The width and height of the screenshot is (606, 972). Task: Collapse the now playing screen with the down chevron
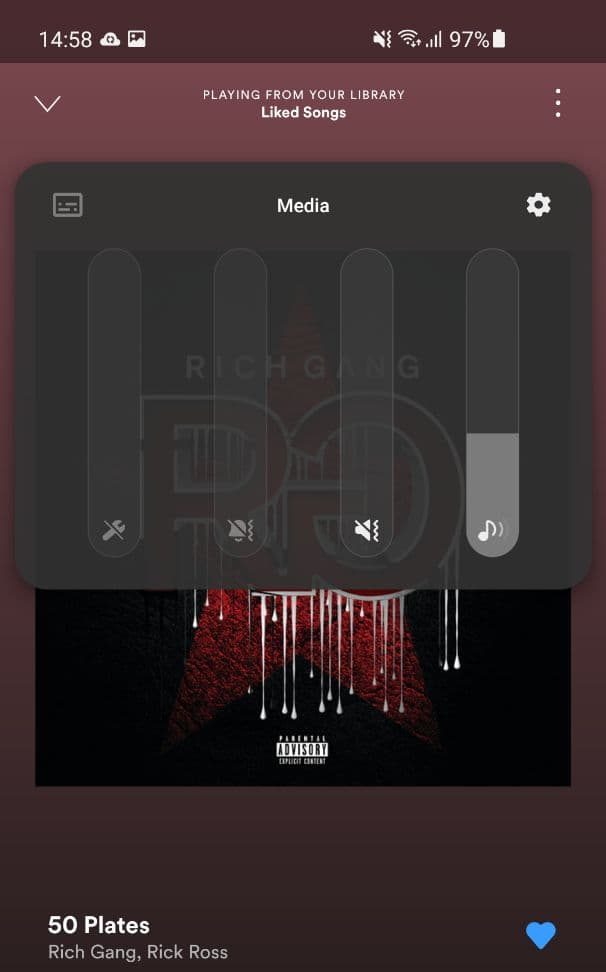[48, 104]
